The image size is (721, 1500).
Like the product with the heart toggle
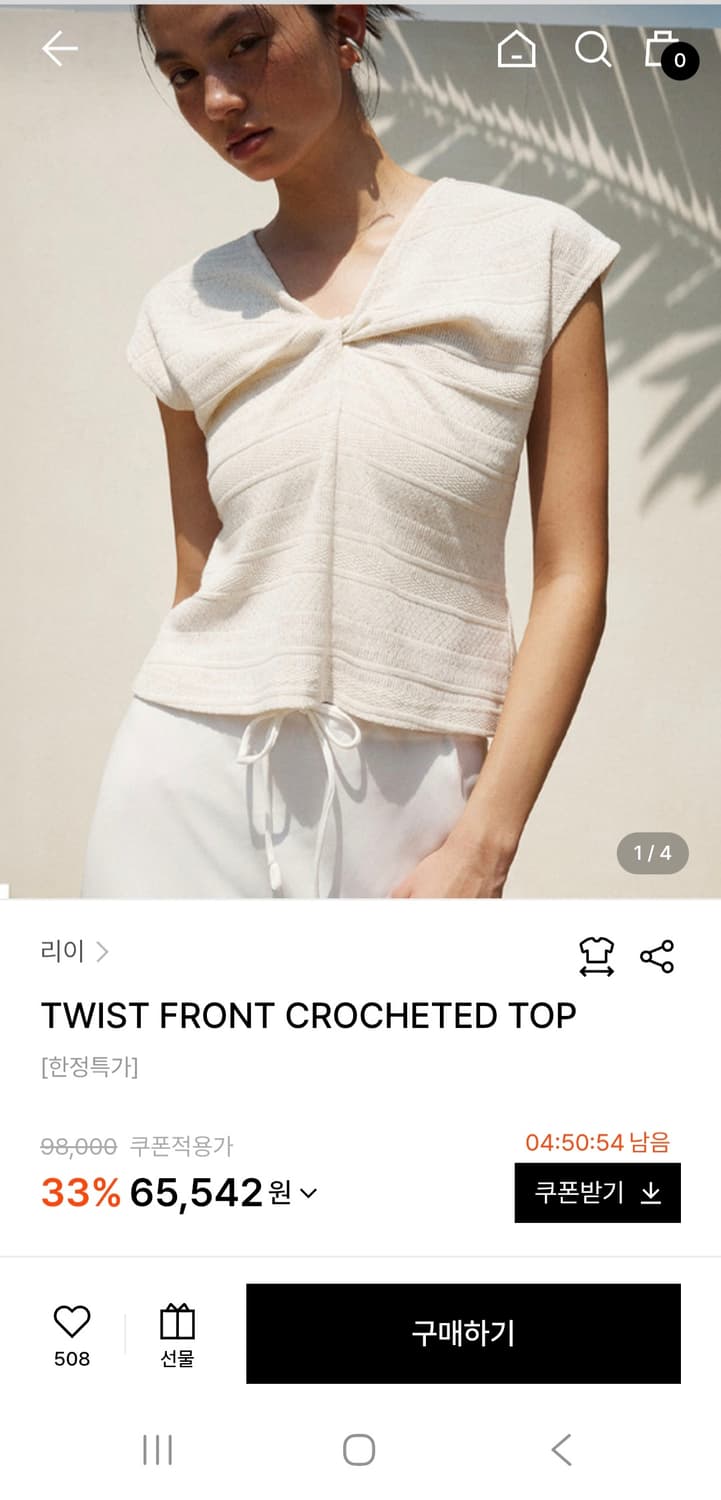click(x=70, y=1320)
